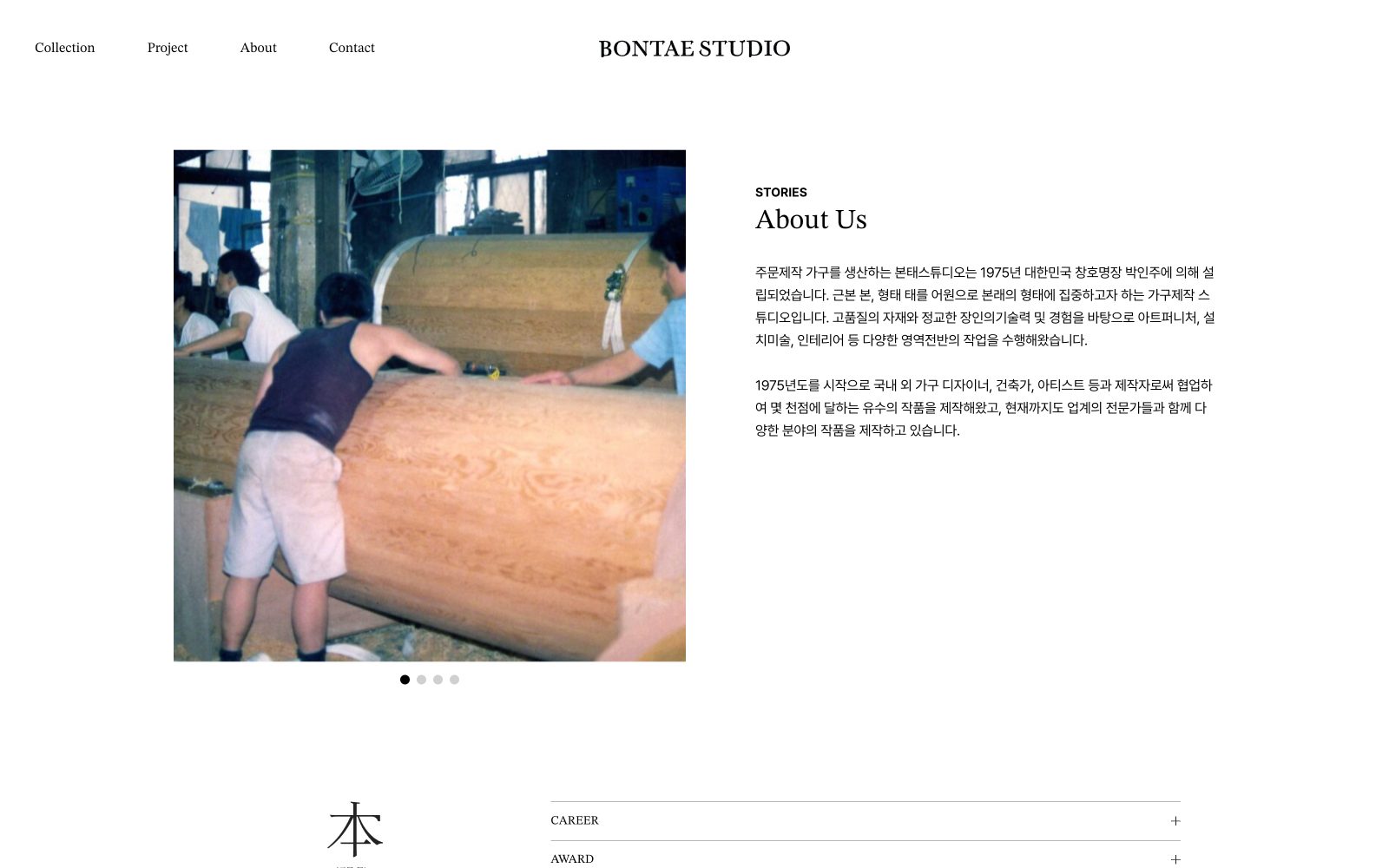Expand the CAREER section
The width and height of the screenshot is (1389, 868).
point(1175,820)
